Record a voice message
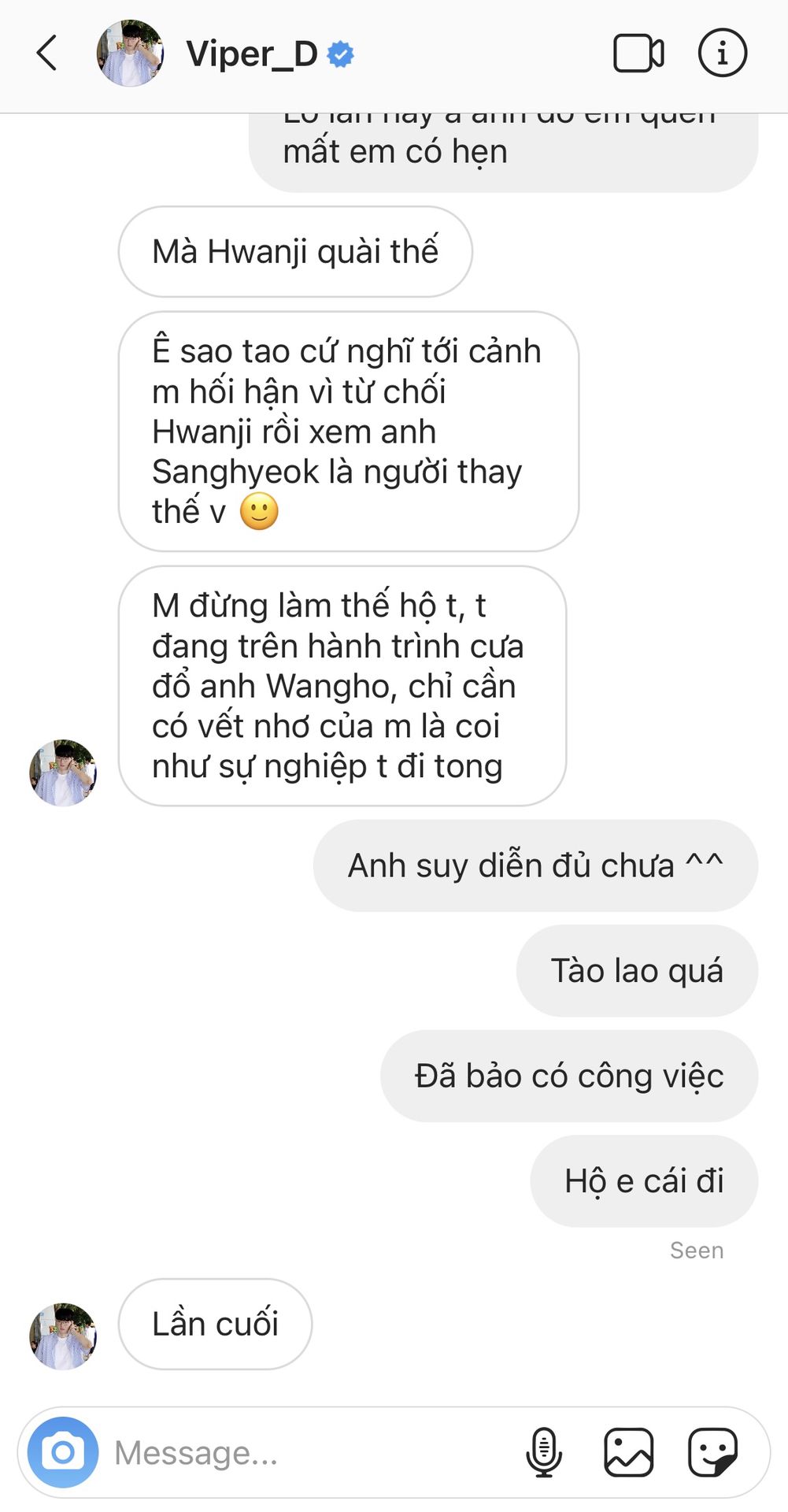This screenshot has height=1512, width=788. point(543,1452)
